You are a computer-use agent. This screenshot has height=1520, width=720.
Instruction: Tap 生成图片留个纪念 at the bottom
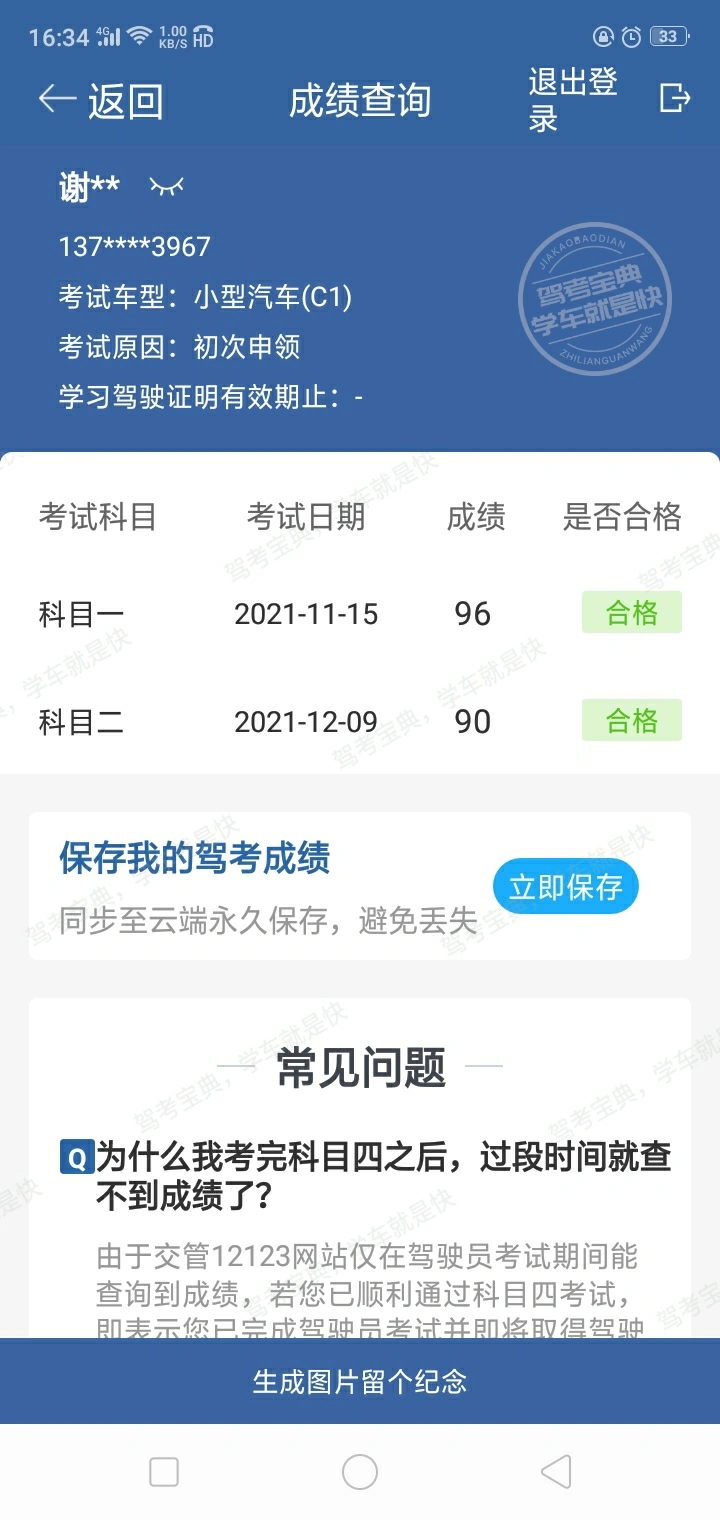click(360, 1382)
